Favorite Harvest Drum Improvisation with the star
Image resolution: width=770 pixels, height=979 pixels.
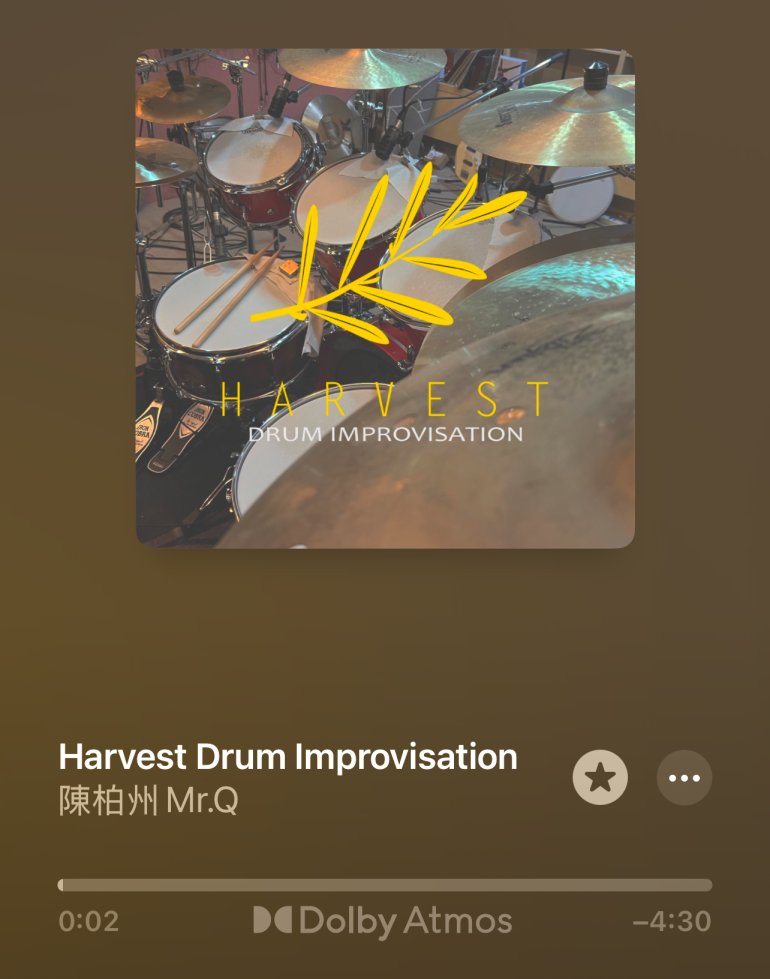pyautogui.click(x=600, y=777)
